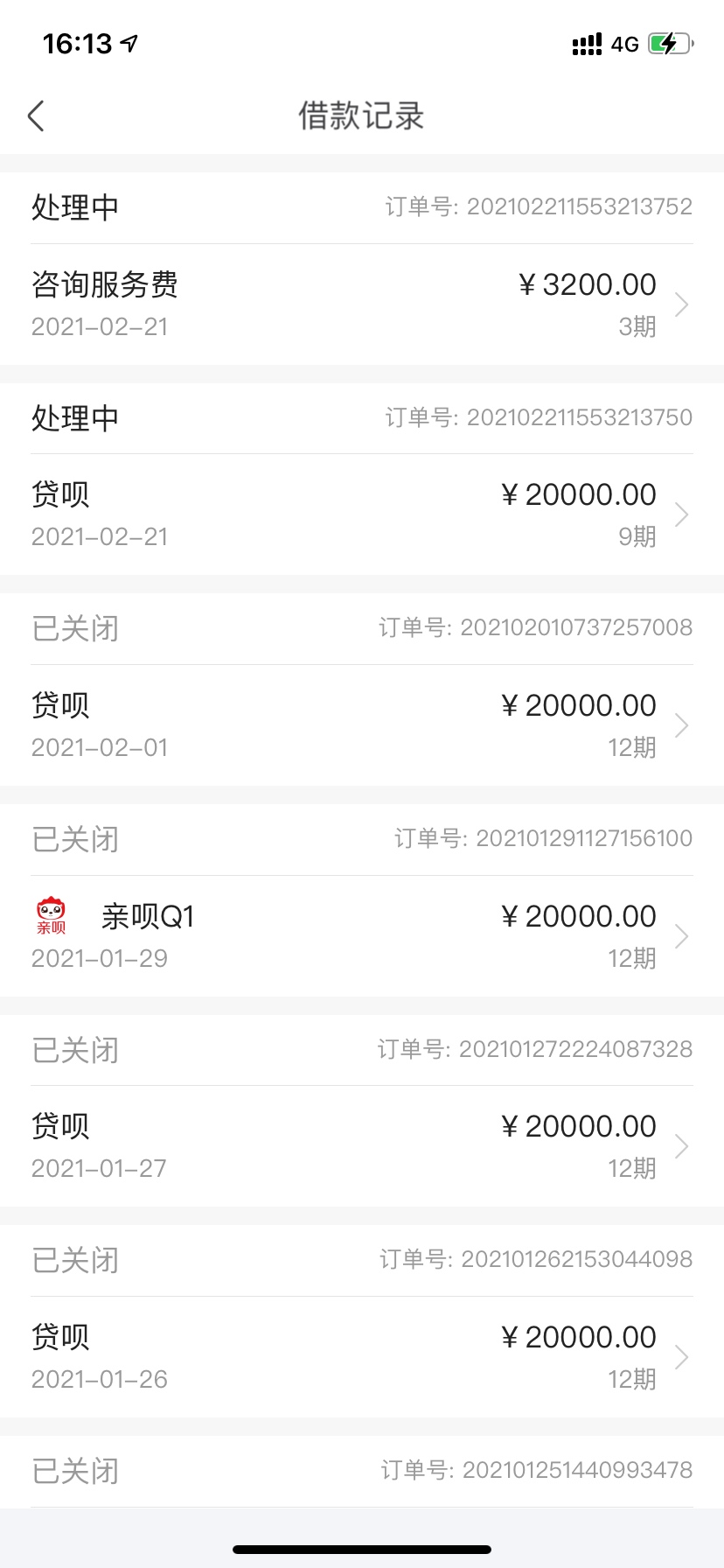Open the 咨询服务费 ¥3200.00 record

[362, 304]
